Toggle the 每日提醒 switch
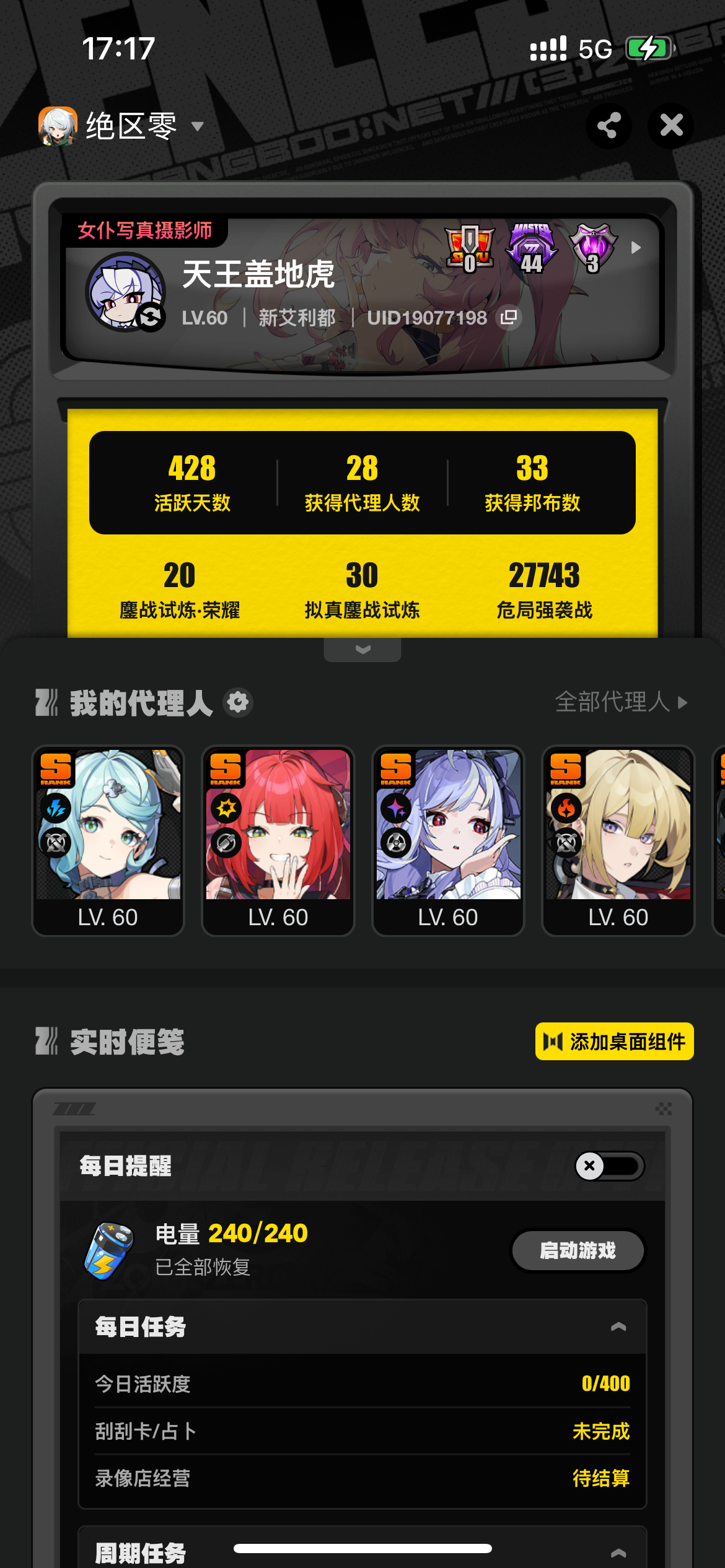The width and height of the screenshot is (725, 1568). click(x=610, y=1166)
